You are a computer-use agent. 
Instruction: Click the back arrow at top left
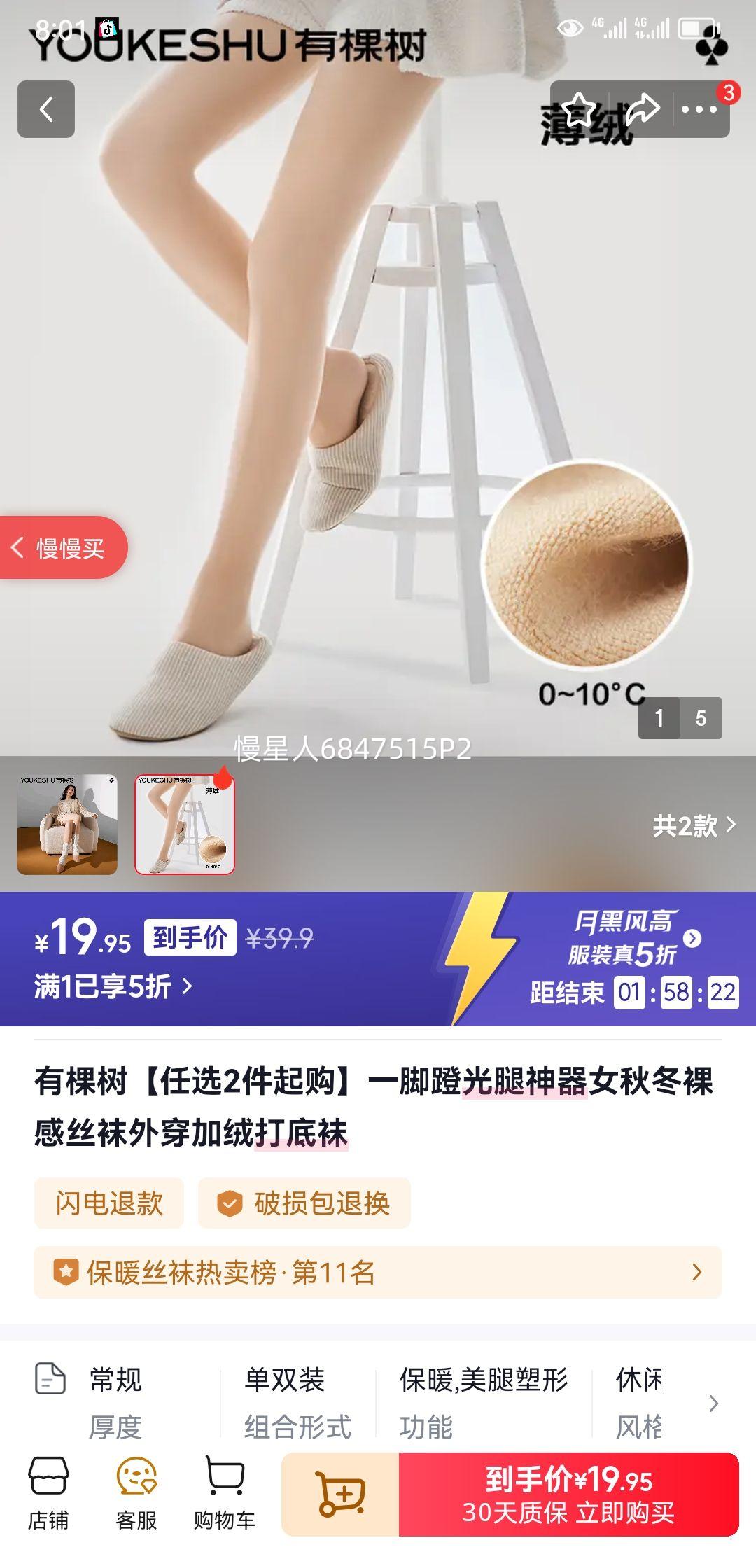point(47,109)
